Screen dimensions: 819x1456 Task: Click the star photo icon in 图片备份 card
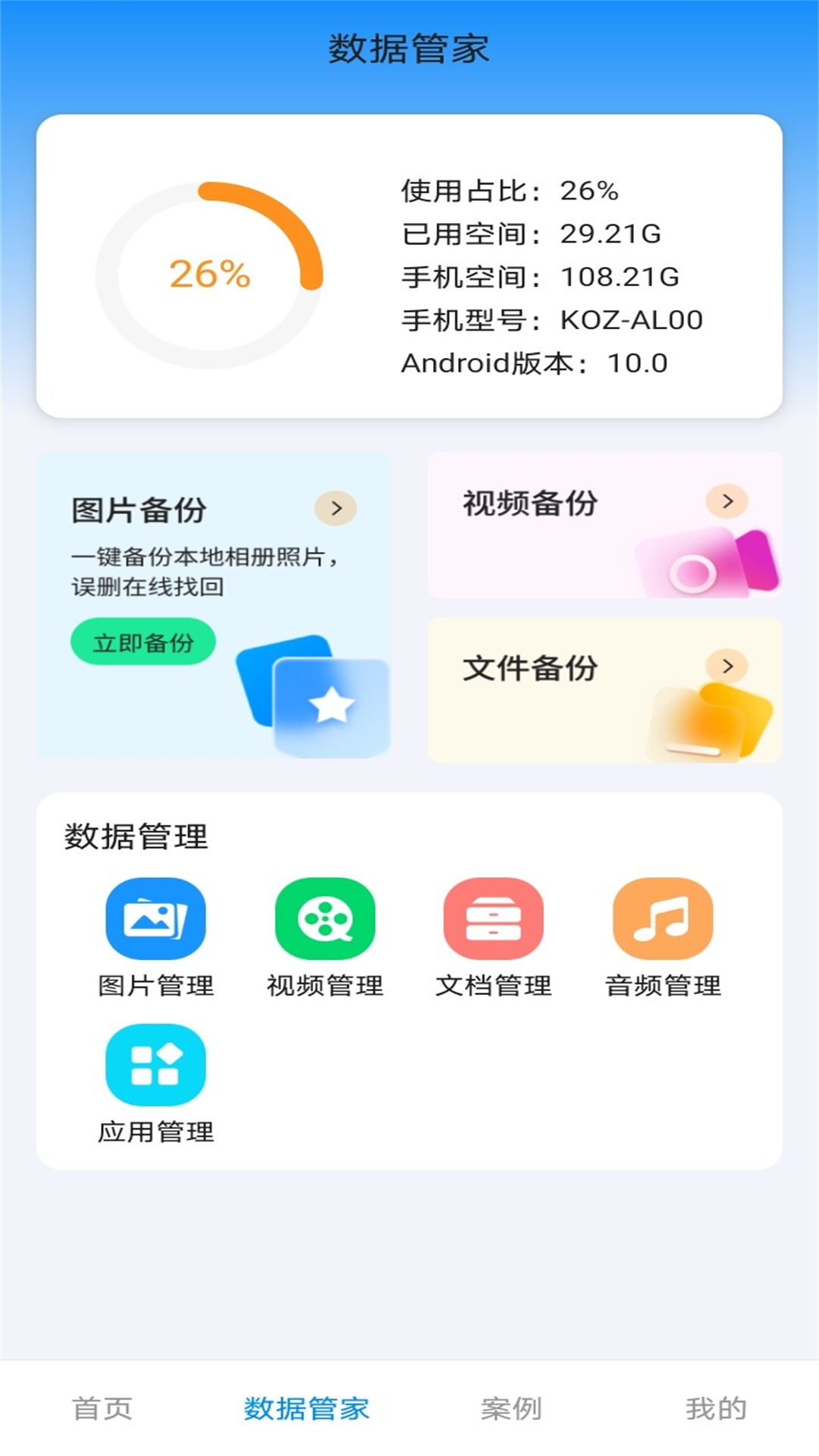point(331,701)
